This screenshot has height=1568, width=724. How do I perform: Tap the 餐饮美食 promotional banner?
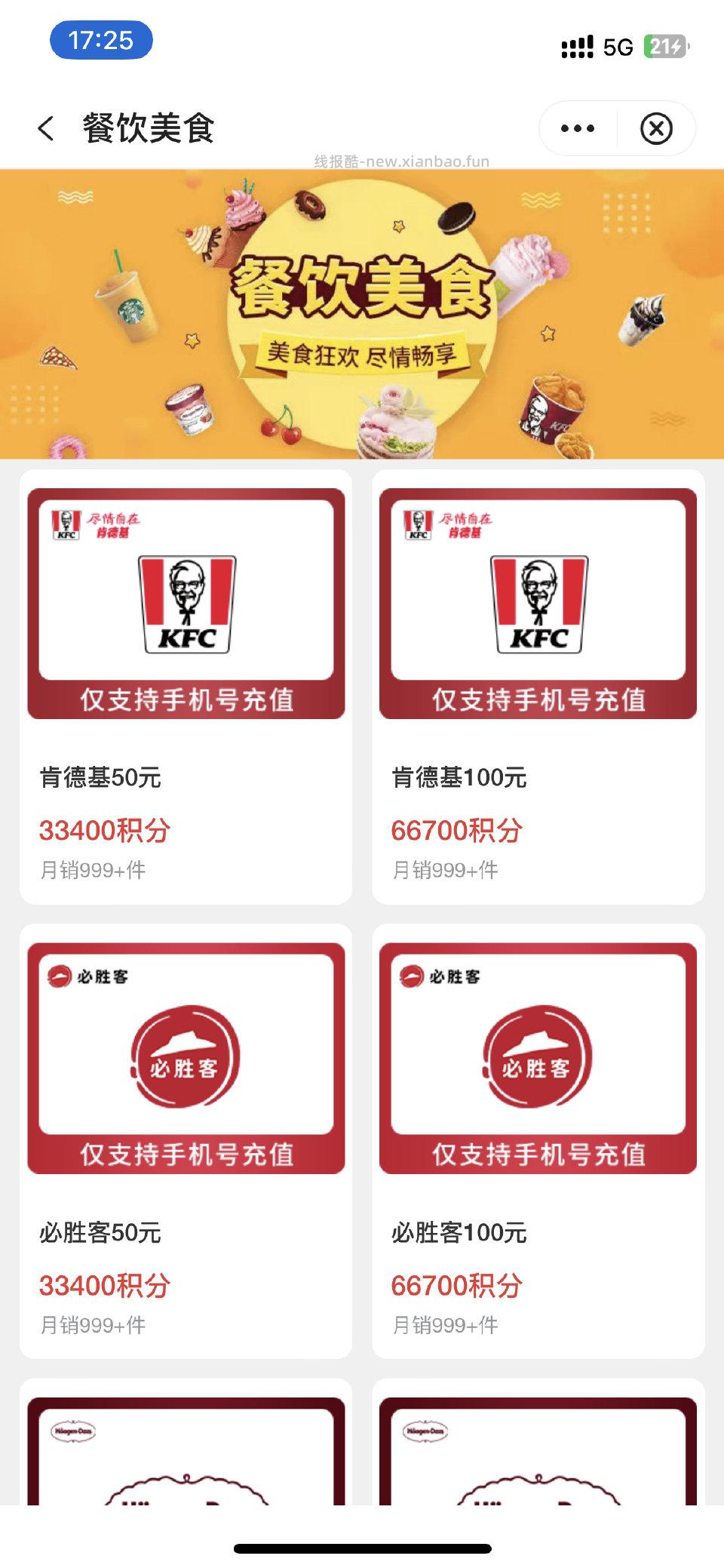[x=362, y=313]
